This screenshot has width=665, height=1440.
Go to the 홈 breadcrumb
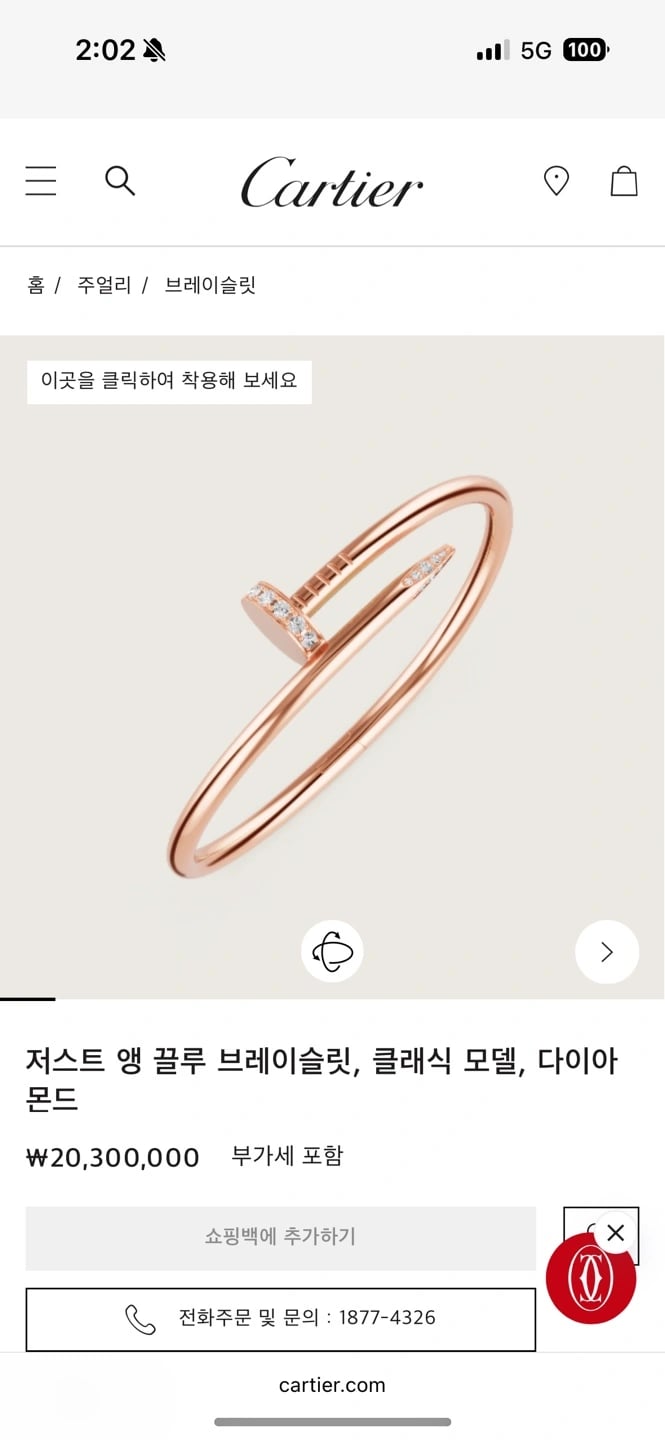tap(36, 285)
